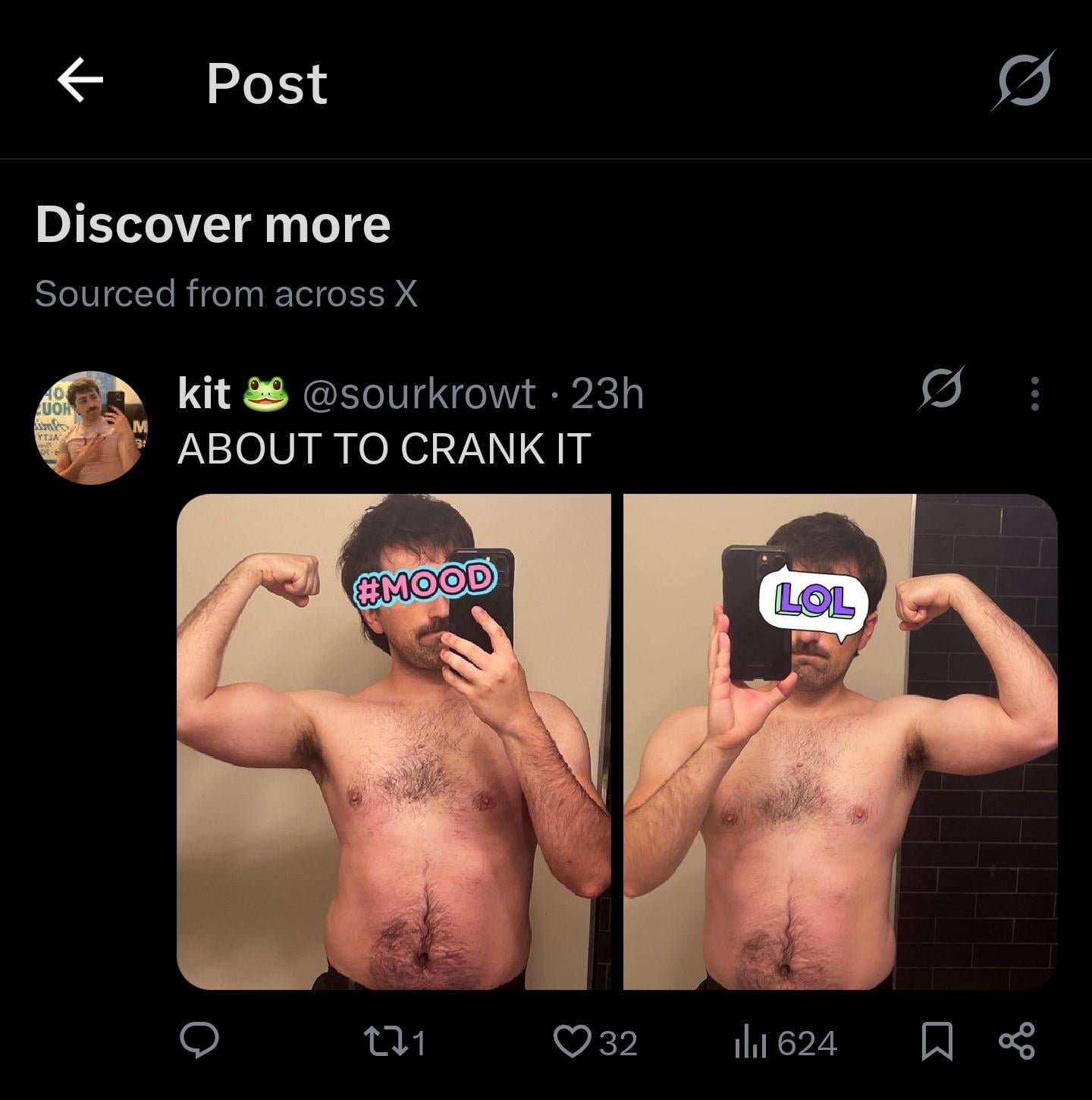
Task: Bookmark kit's post
Action: pyautogui.click(x=937, y=1042)
